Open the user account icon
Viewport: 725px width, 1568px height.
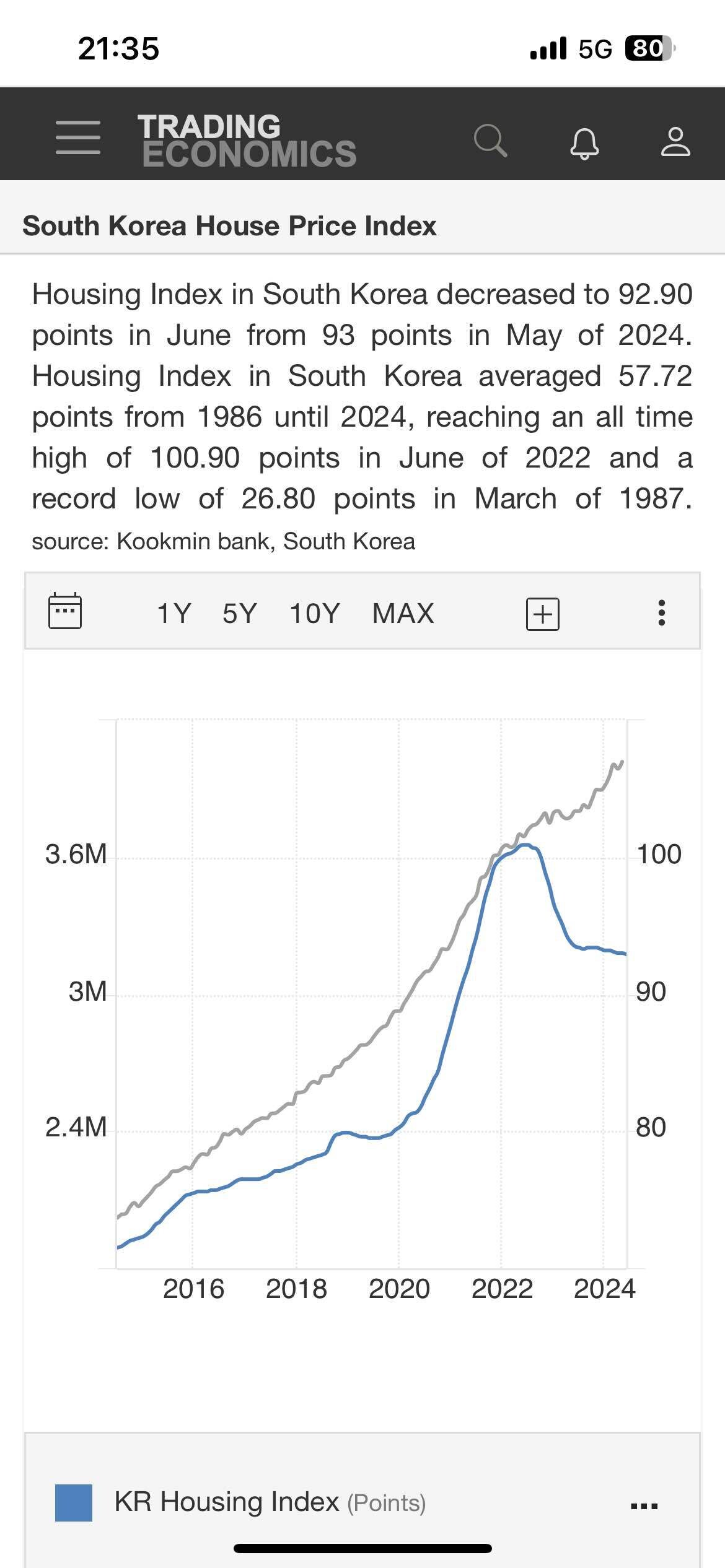tap(675, 142)
